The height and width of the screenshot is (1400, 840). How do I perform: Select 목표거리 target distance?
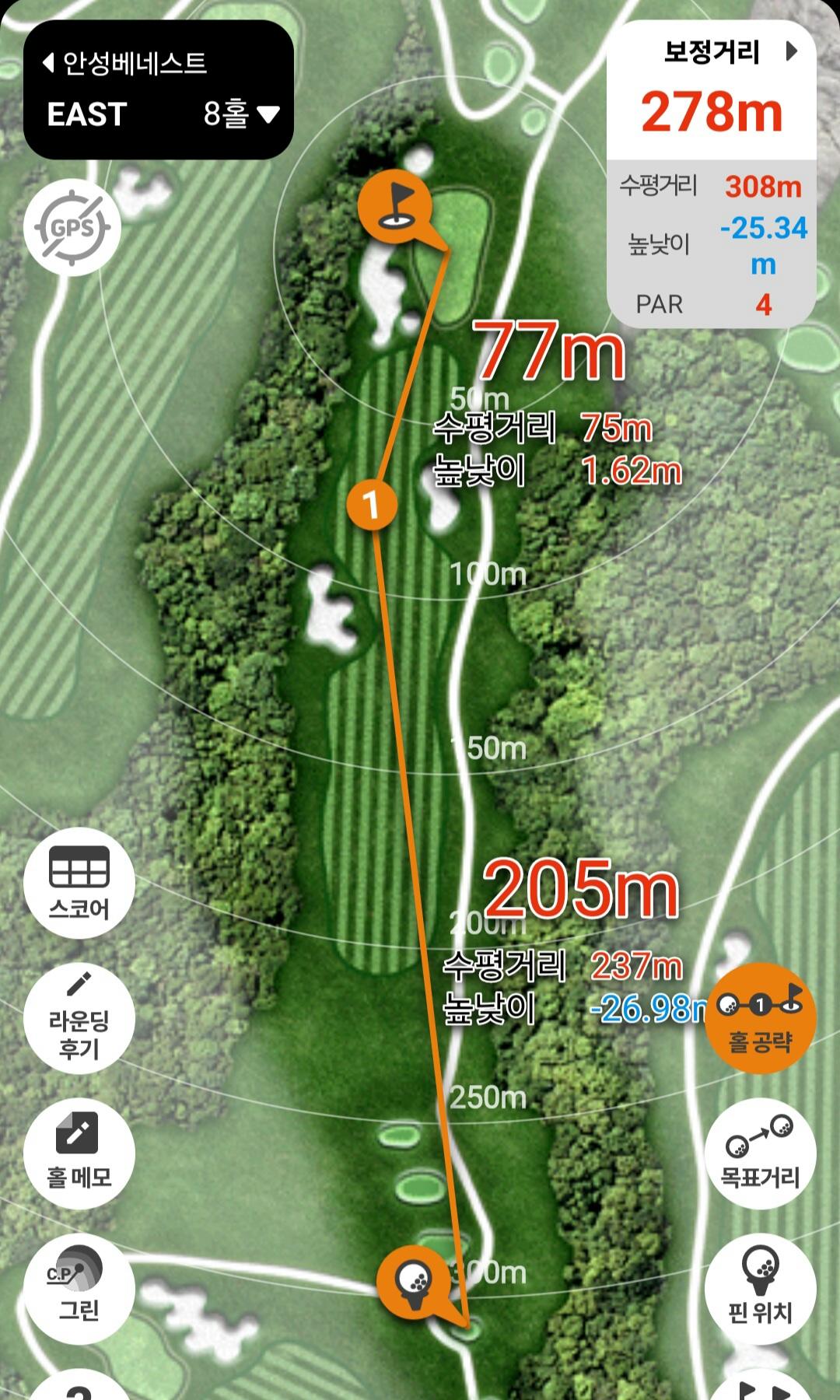click(760, 1153)
